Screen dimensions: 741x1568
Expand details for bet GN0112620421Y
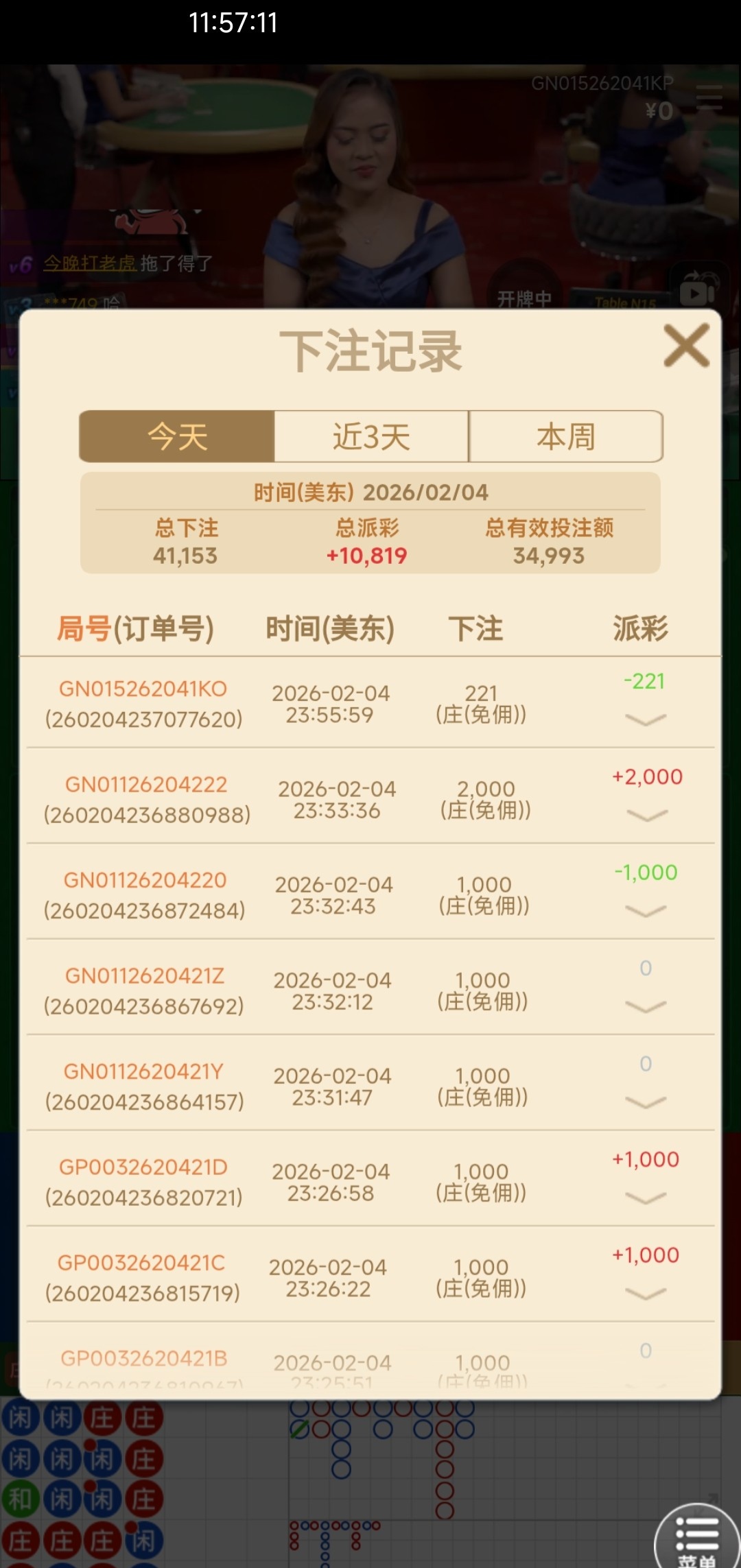pos(646,1102)
